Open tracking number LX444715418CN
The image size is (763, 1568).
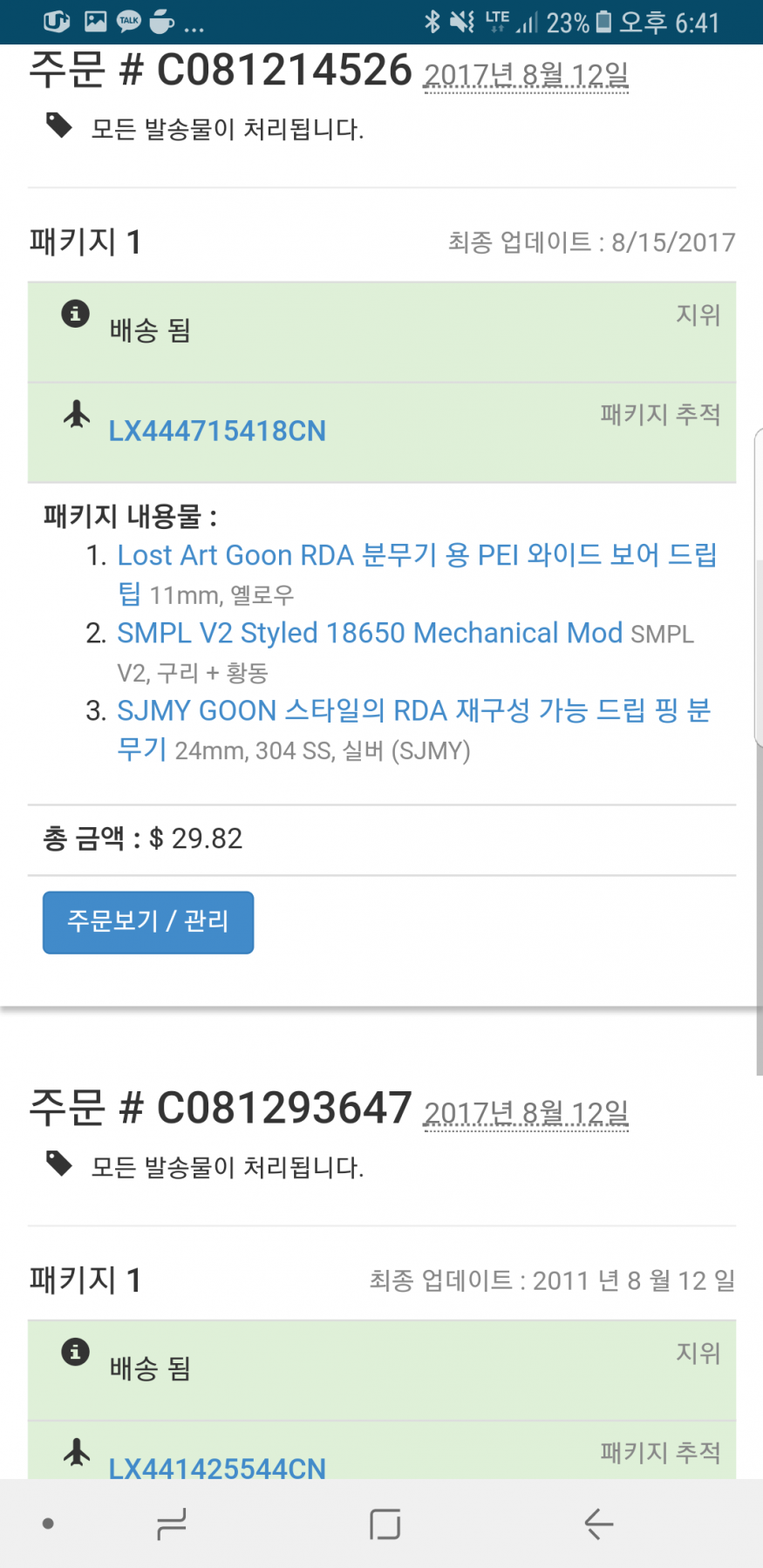[x=217, y=431]
